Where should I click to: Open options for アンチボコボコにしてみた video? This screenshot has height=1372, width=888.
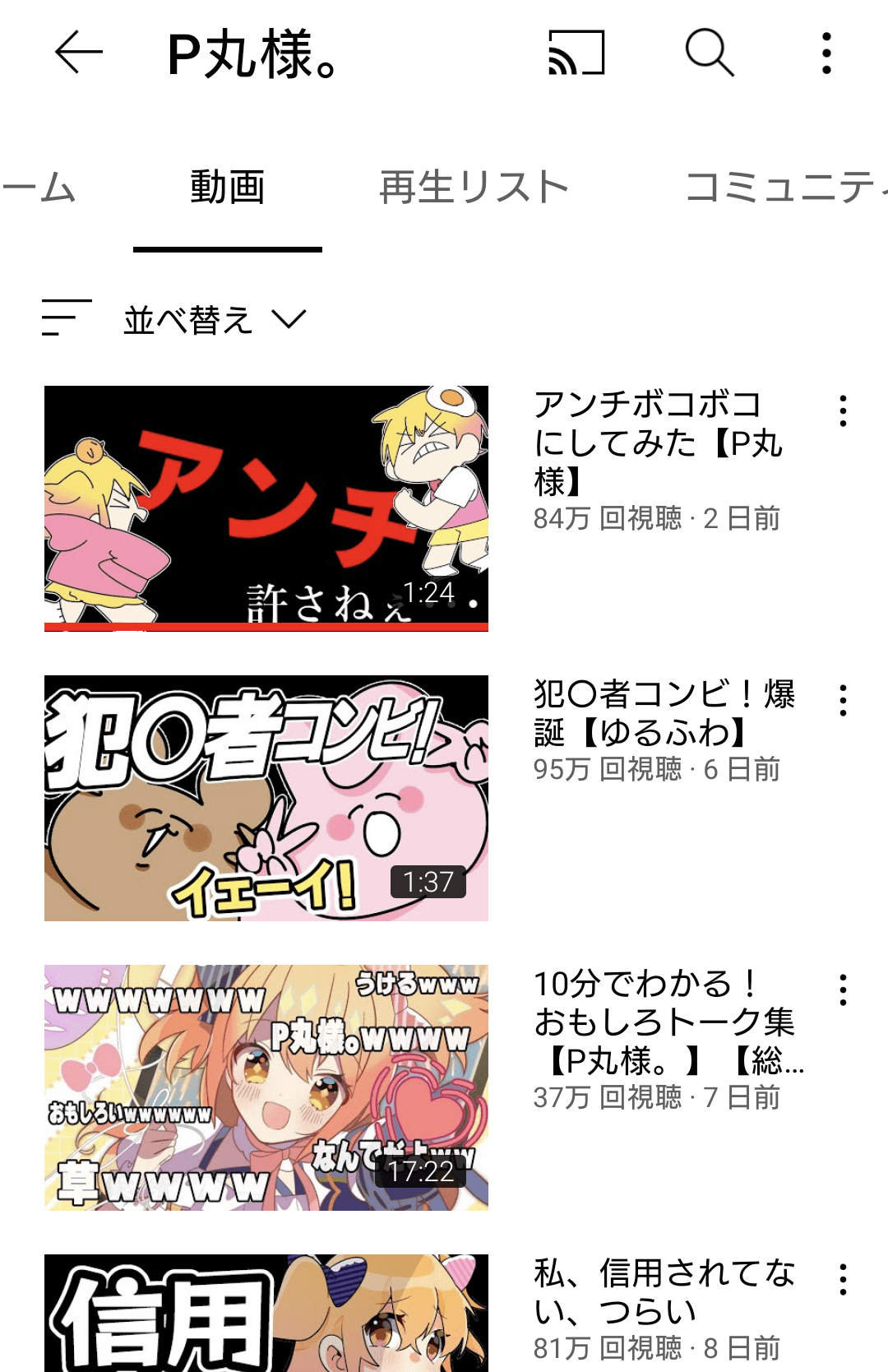[x=843, y=410]
